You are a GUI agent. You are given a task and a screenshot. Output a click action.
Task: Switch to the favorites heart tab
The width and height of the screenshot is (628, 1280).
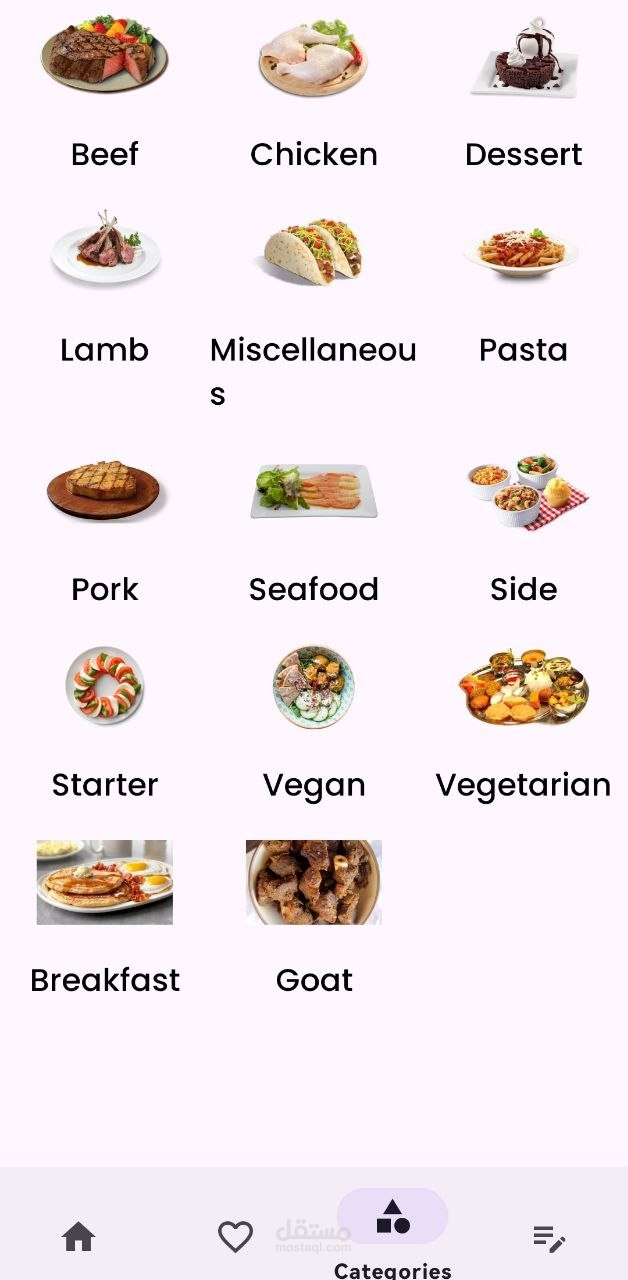(235, 1237)
